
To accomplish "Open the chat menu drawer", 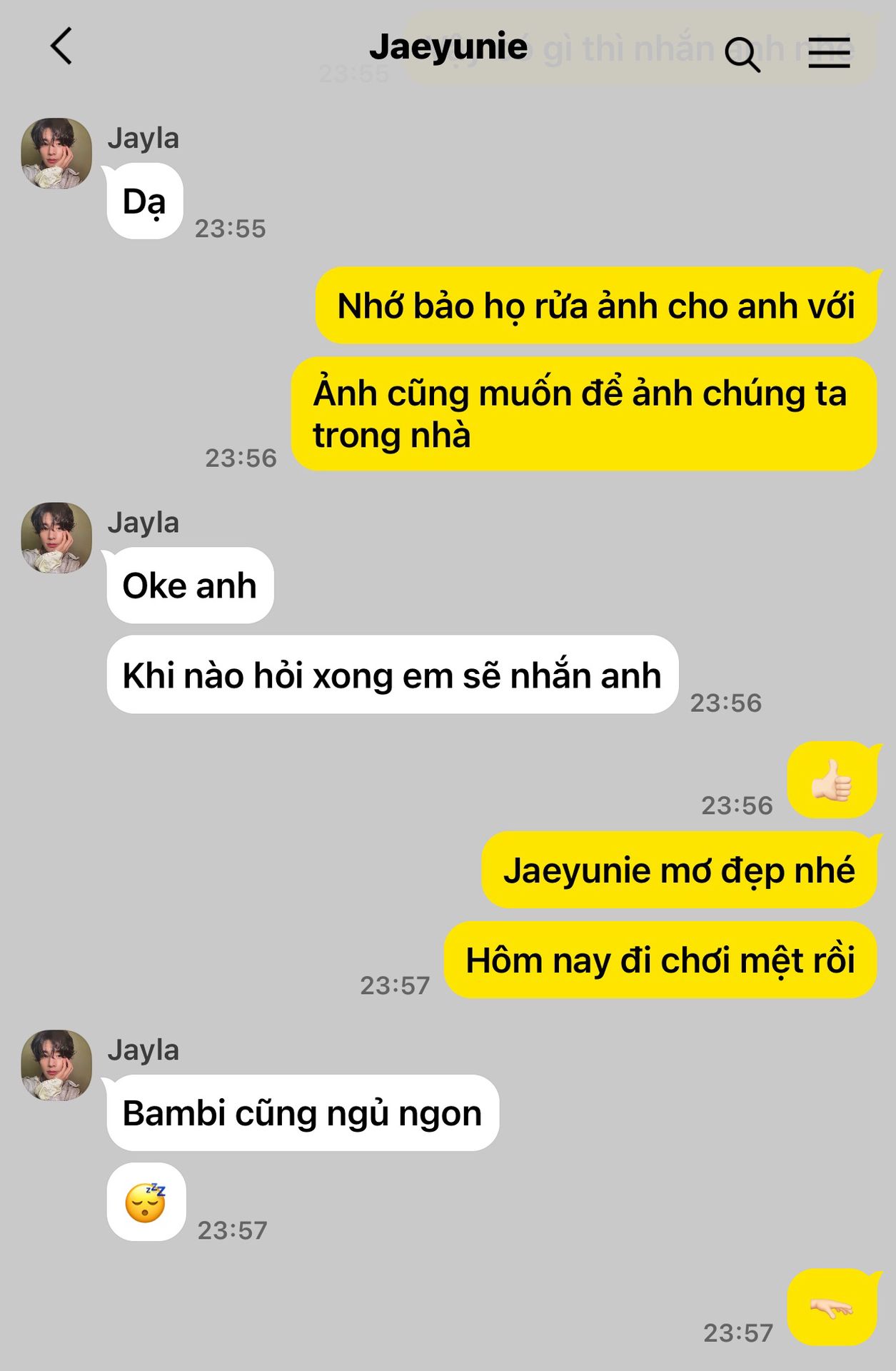I will (x=829, y=53).
